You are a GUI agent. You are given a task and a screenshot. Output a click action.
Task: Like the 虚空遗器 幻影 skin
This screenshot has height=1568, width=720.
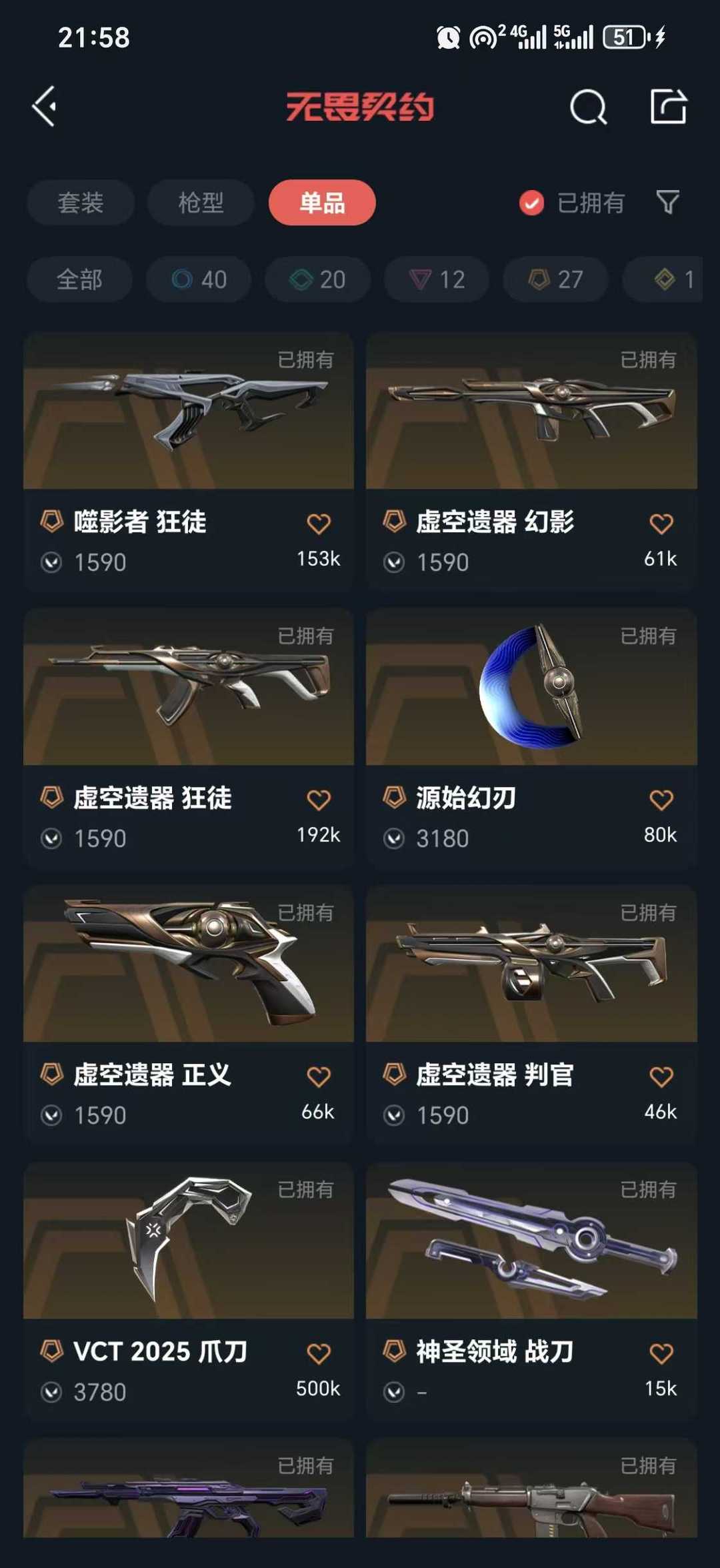tap(661, 524)
